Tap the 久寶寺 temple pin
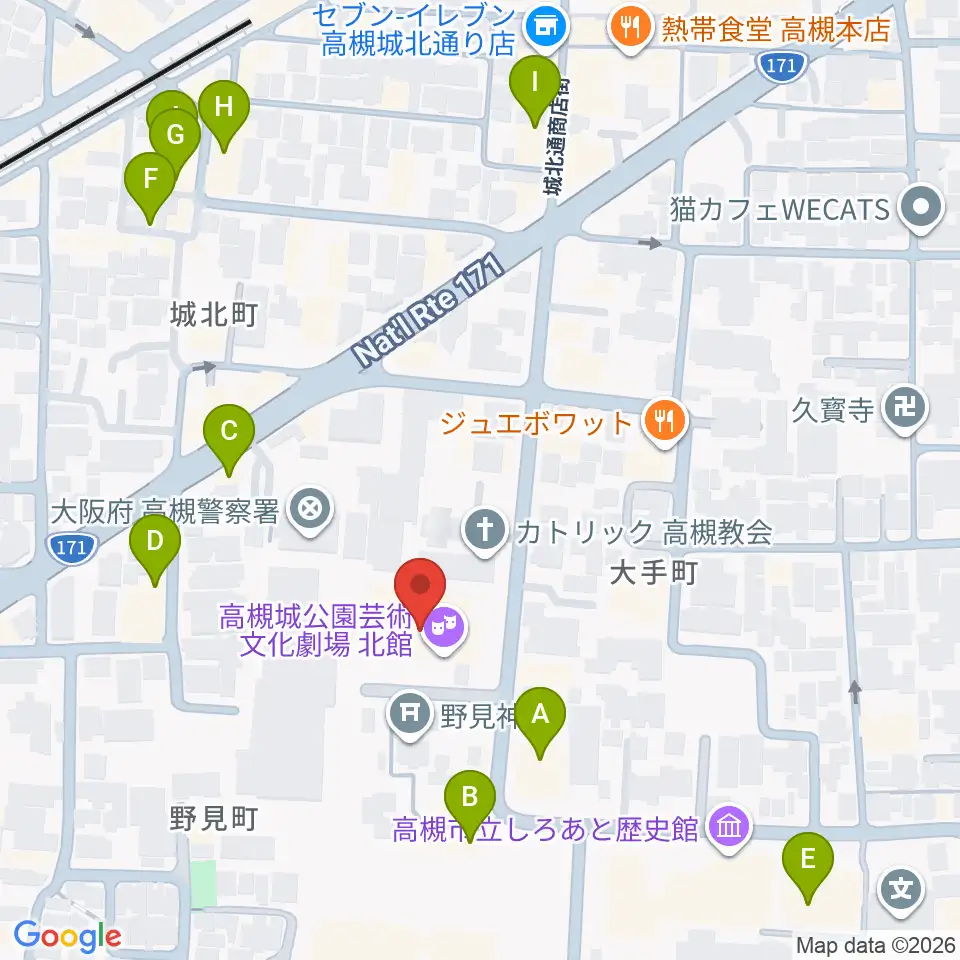960x960 pixels. point(906,409)
